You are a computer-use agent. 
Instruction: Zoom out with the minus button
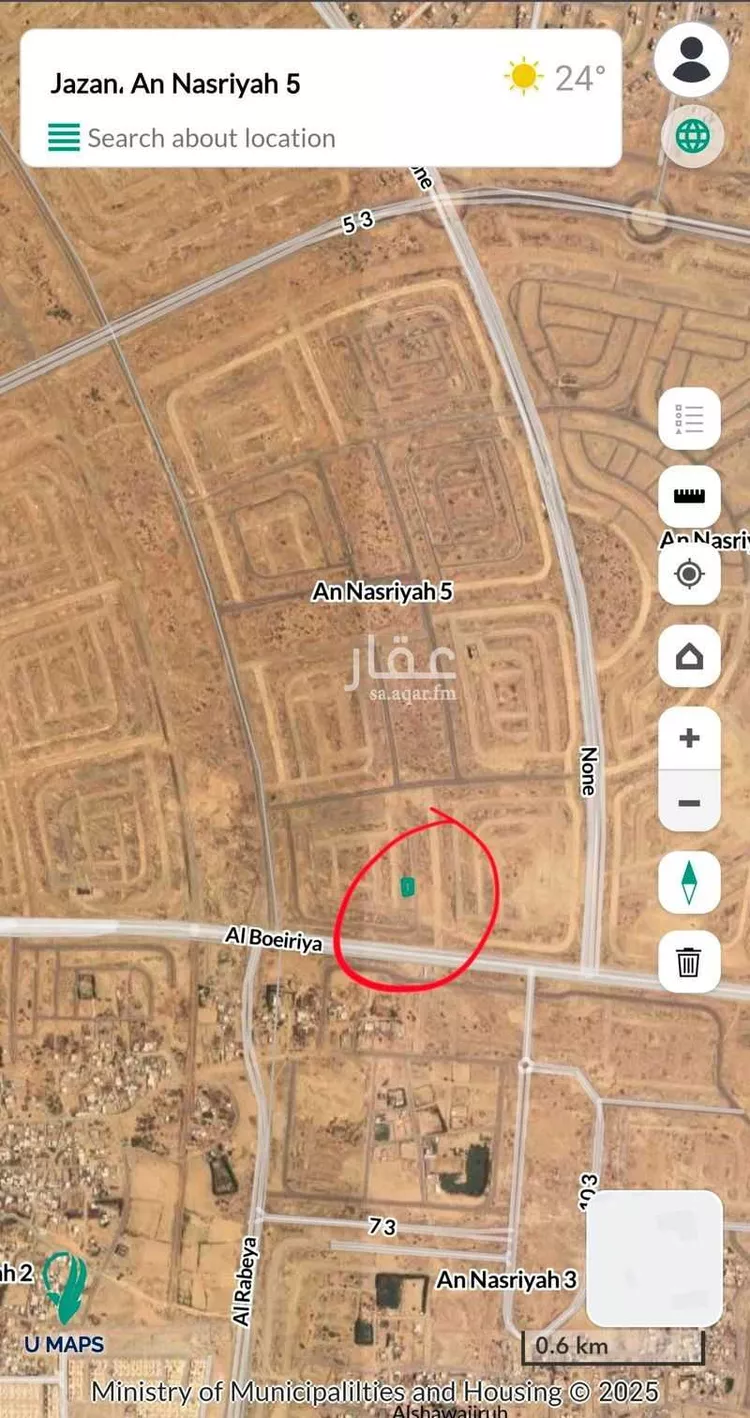point(690,802)
